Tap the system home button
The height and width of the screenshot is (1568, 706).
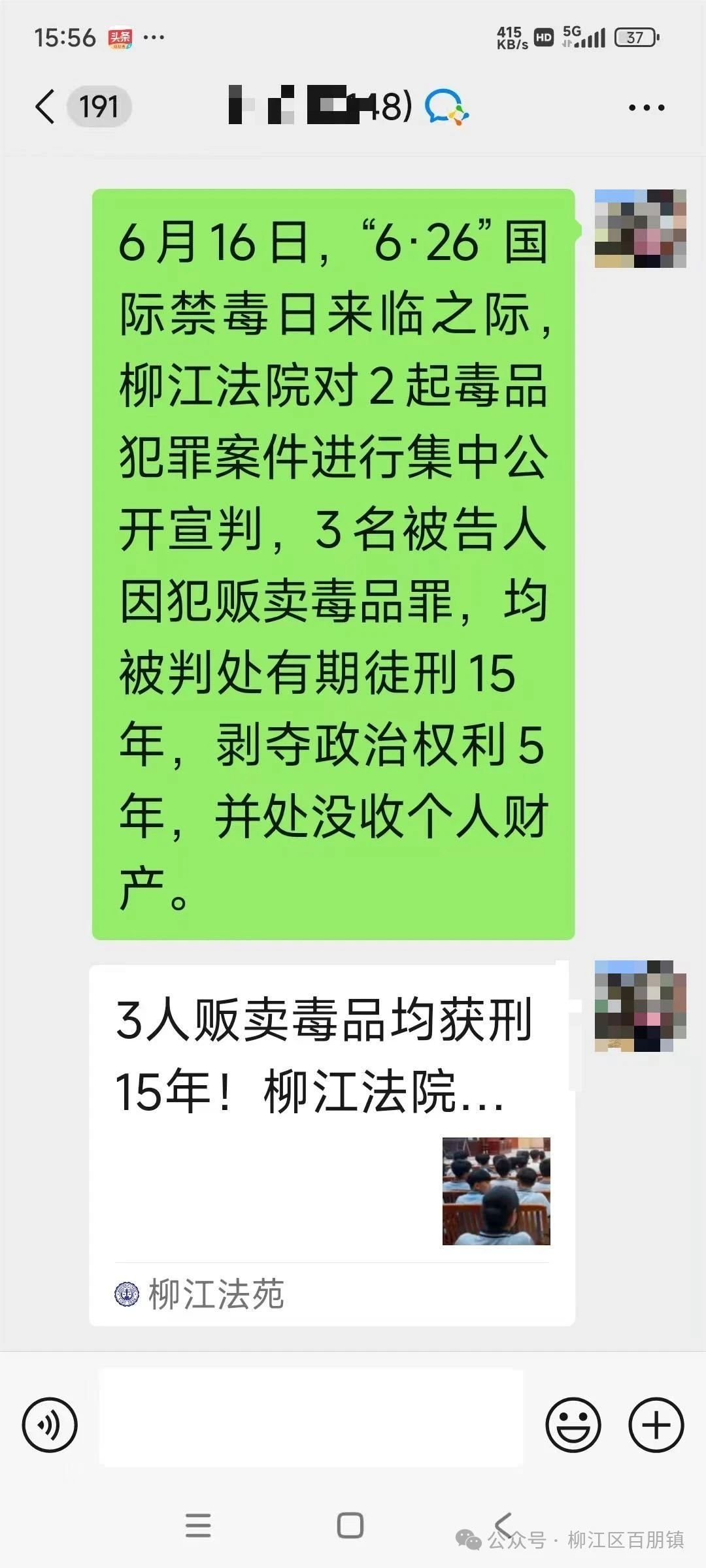[350, 1526]
